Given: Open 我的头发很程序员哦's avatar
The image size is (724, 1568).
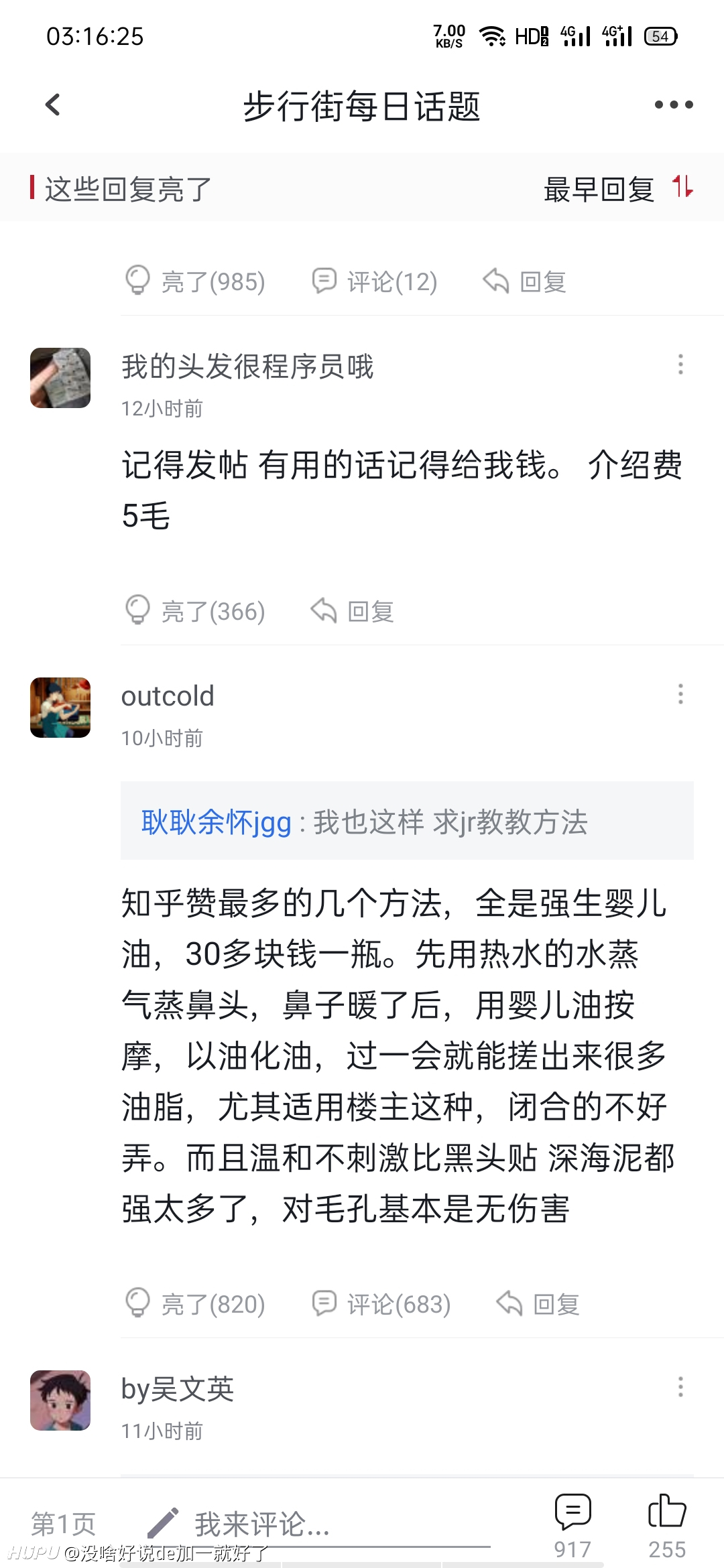Looking at the screenshot, I should 60,378.
